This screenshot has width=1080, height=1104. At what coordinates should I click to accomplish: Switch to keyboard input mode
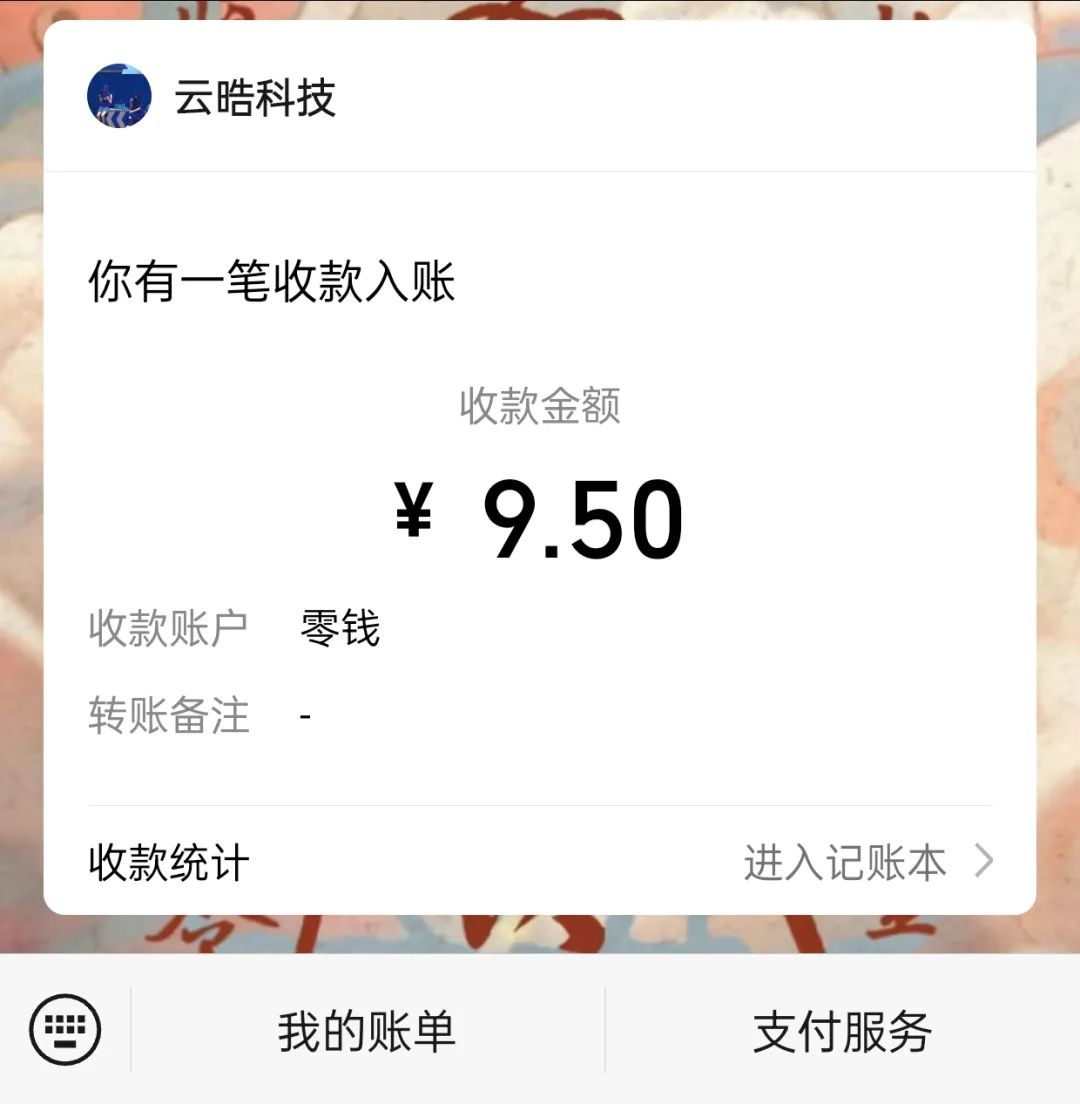tap(65, 1030)
